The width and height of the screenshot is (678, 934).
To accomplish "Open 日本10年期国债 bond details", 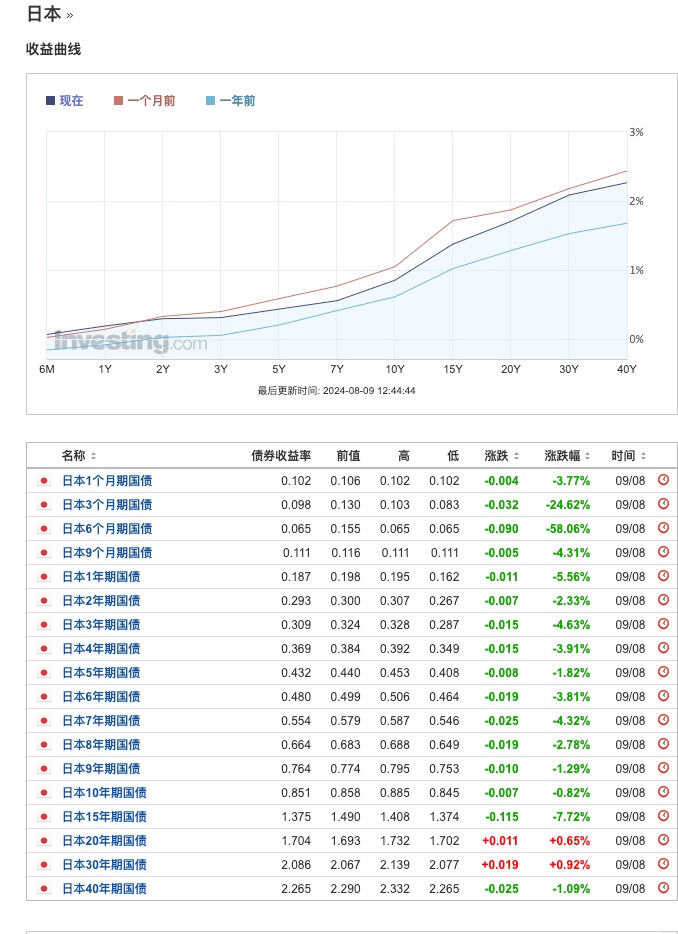I will point(104,793).
